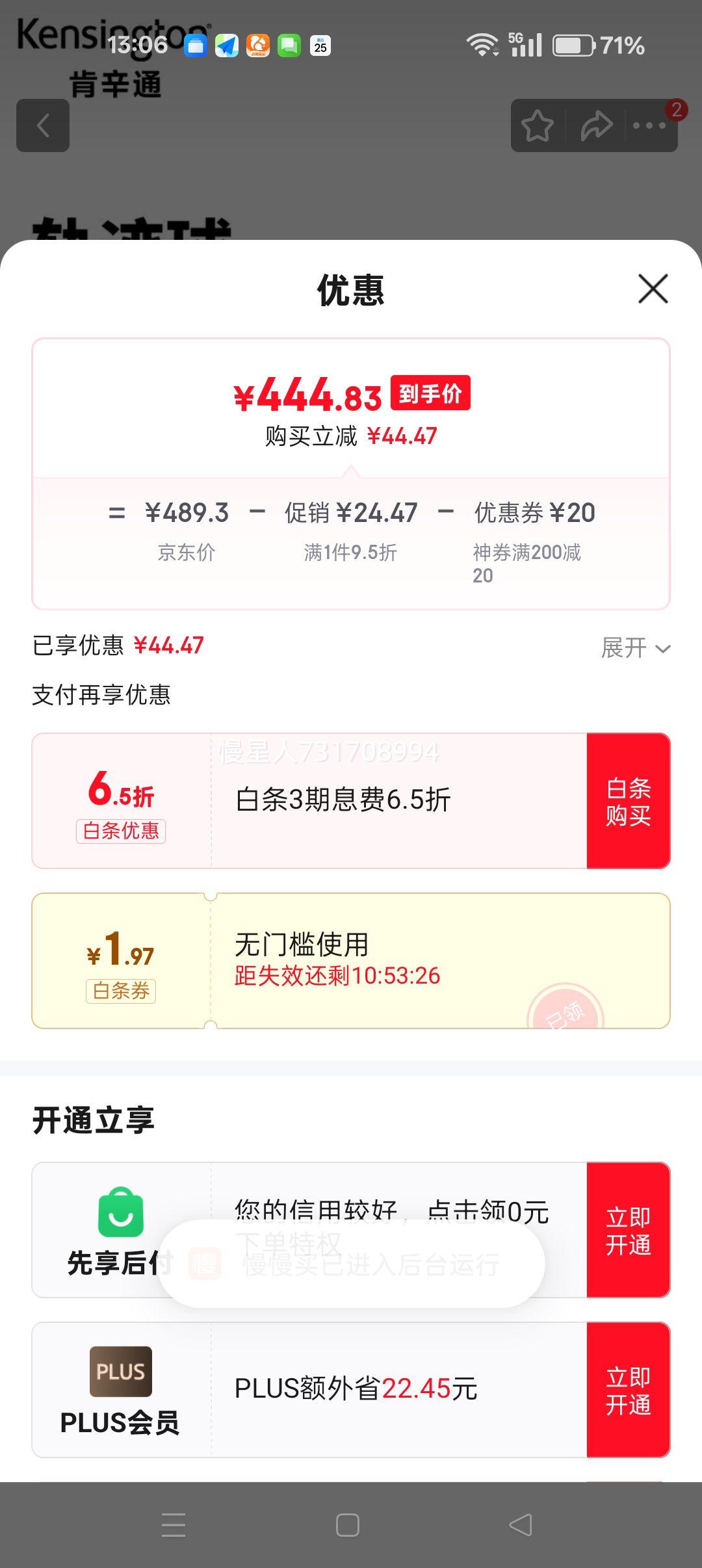Tap the 先享后付 green shopping bag icon

point(121,1213)
